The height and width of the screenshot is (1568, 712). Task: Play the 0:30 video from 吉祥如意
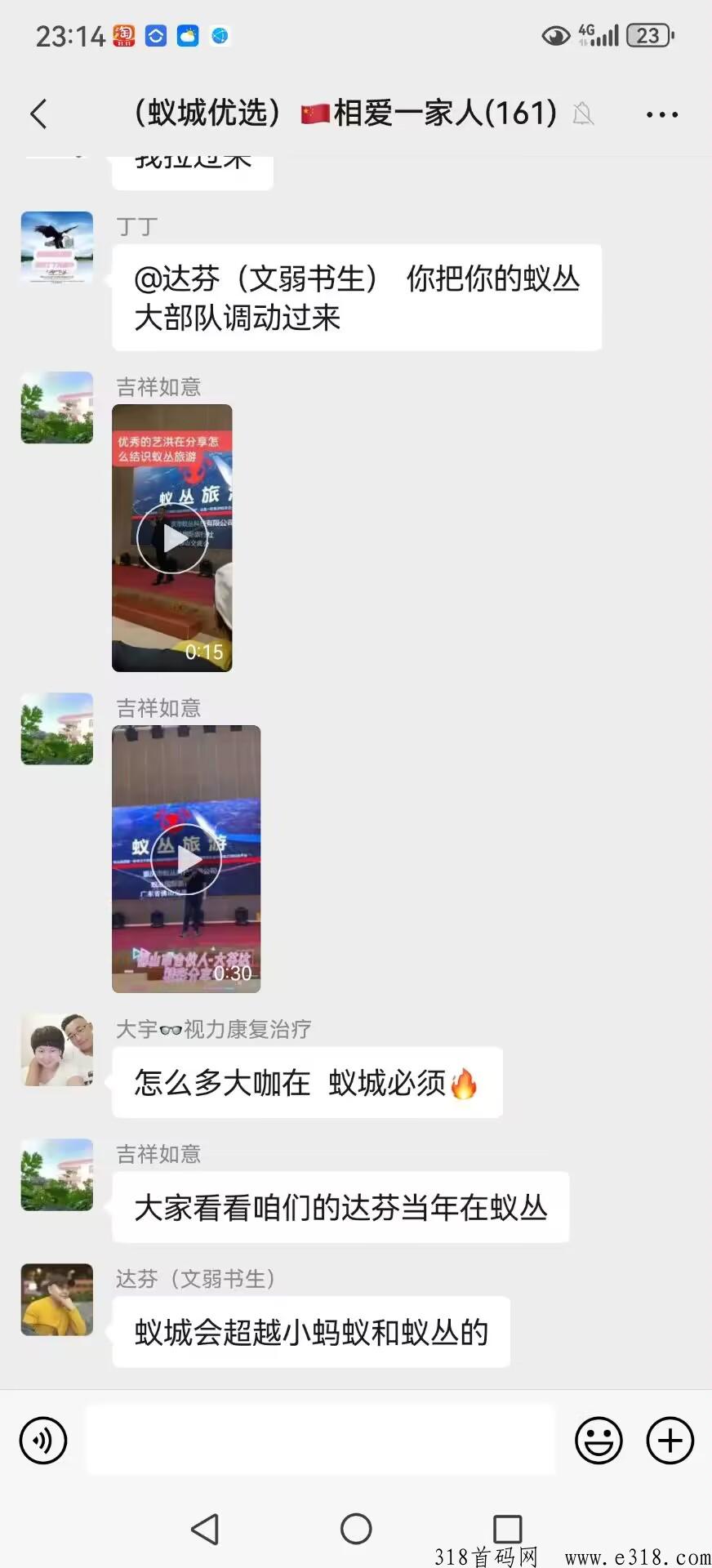186,860
